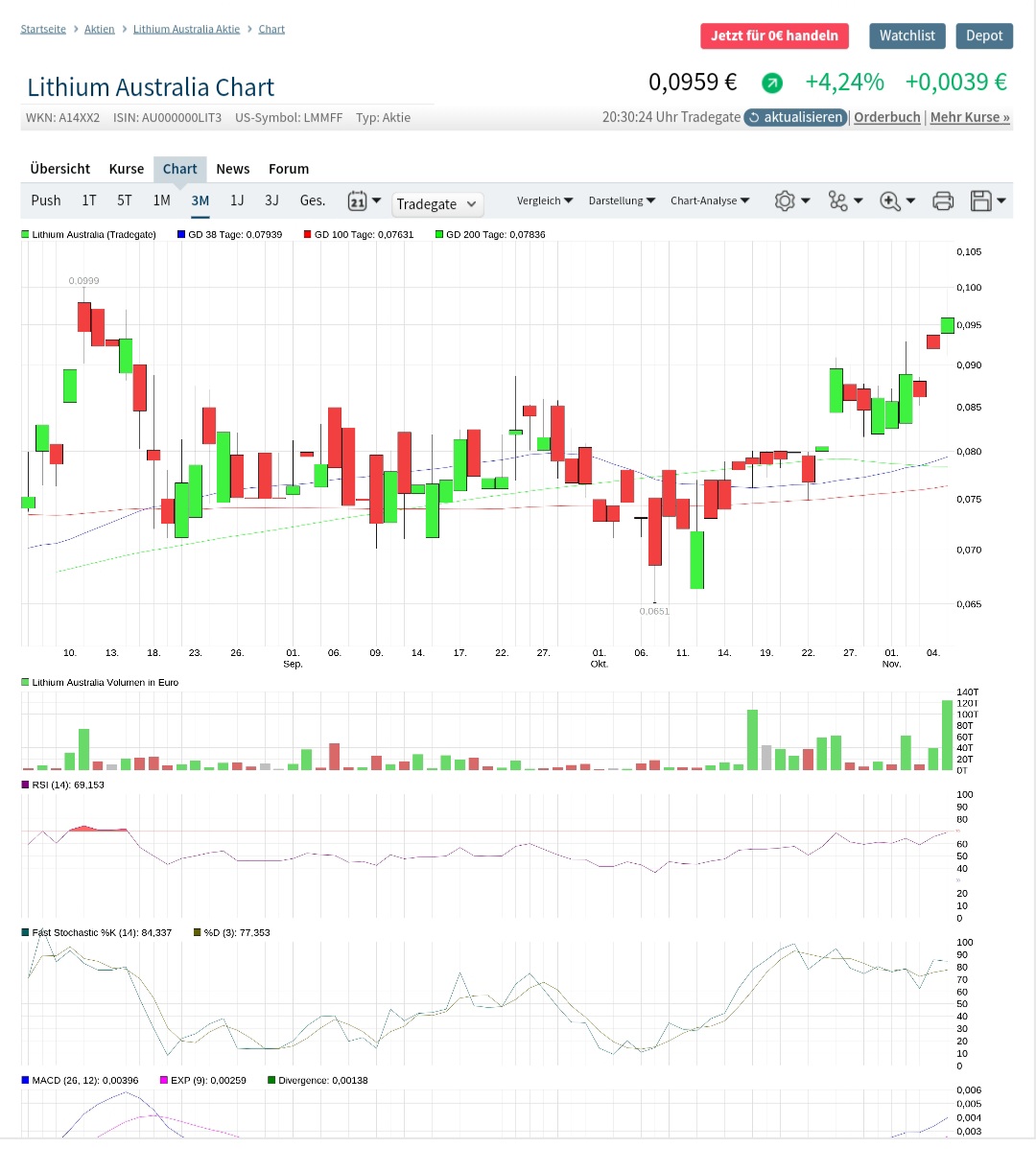1036x1149 pixels.
Task: Switch to the Kurse tab
Action: point(126,169)
